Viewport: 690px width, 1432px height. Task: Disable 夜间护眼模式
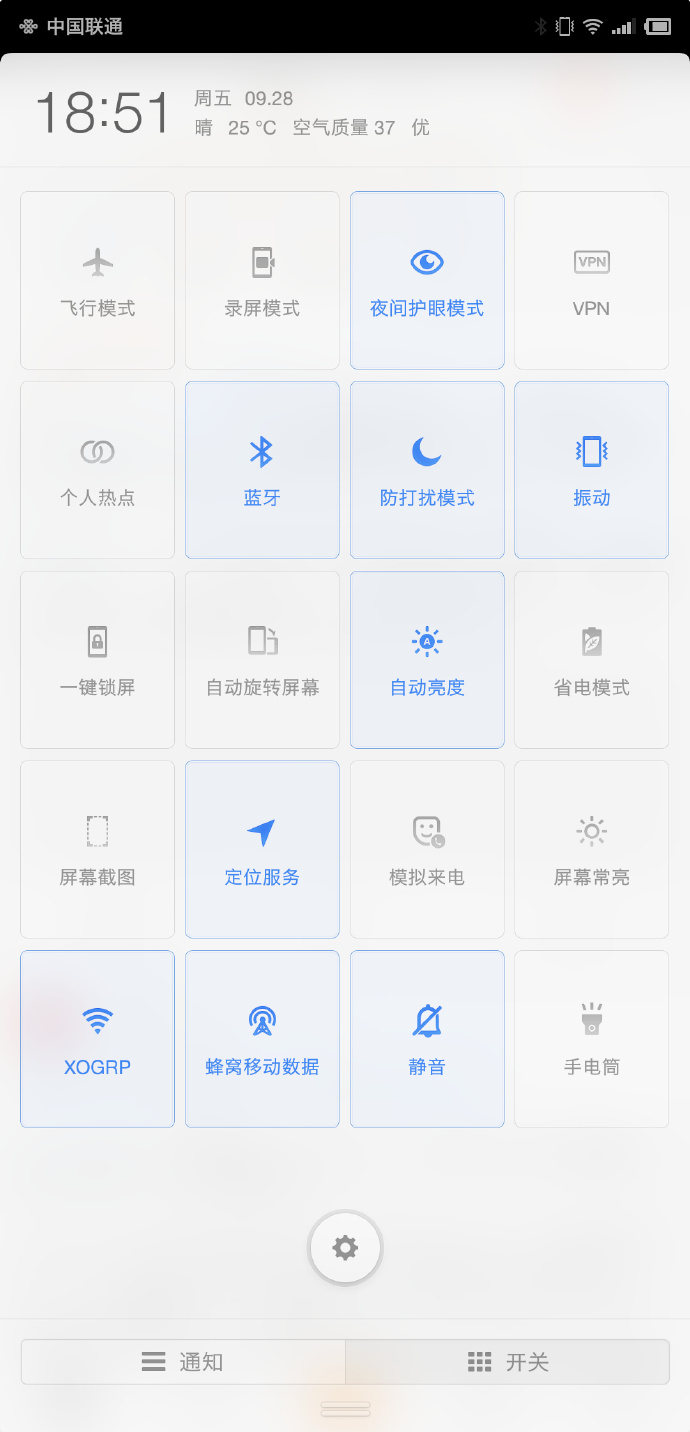click(427, 280)
